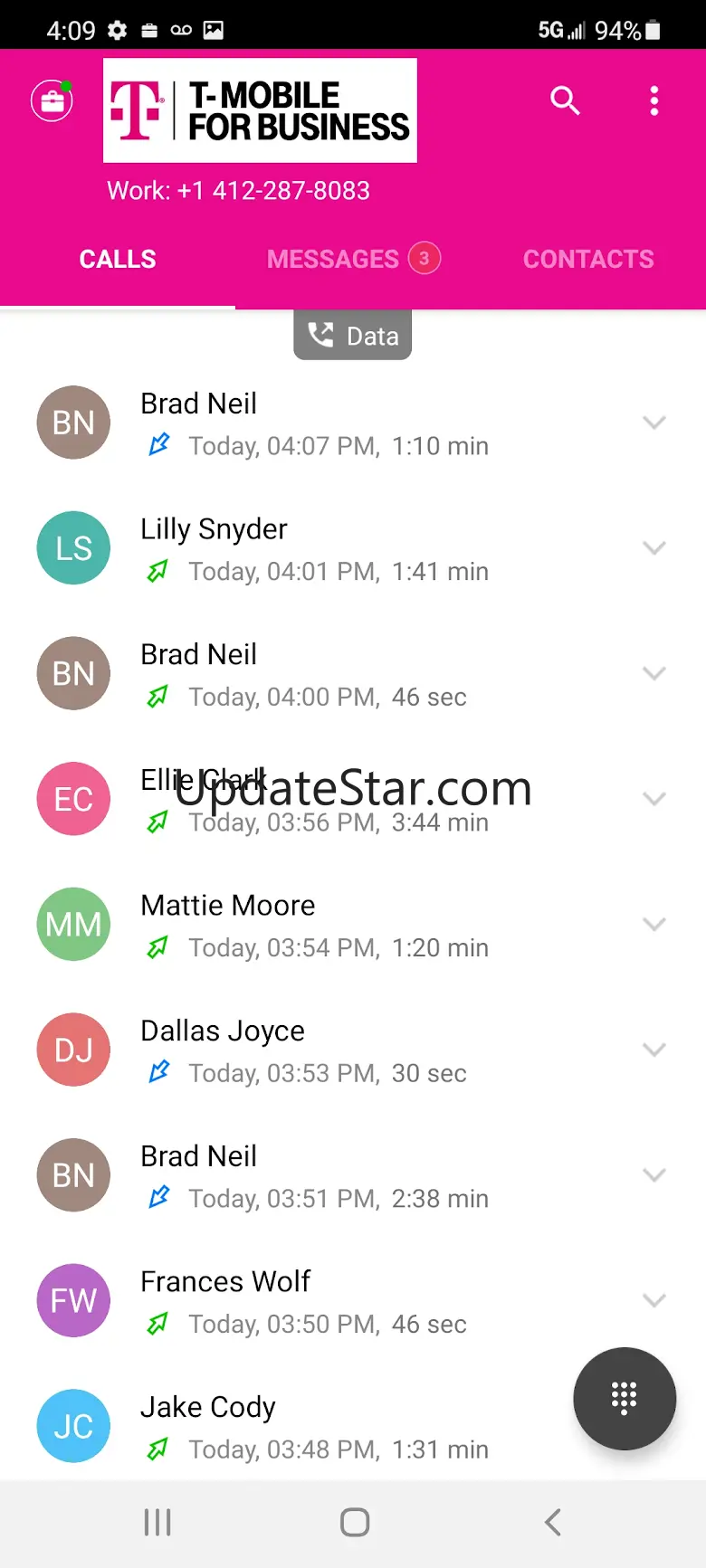Viewport: 706px width, 1568px height.
Task: Switch to the Messages tab
Action: coord(352,259)
